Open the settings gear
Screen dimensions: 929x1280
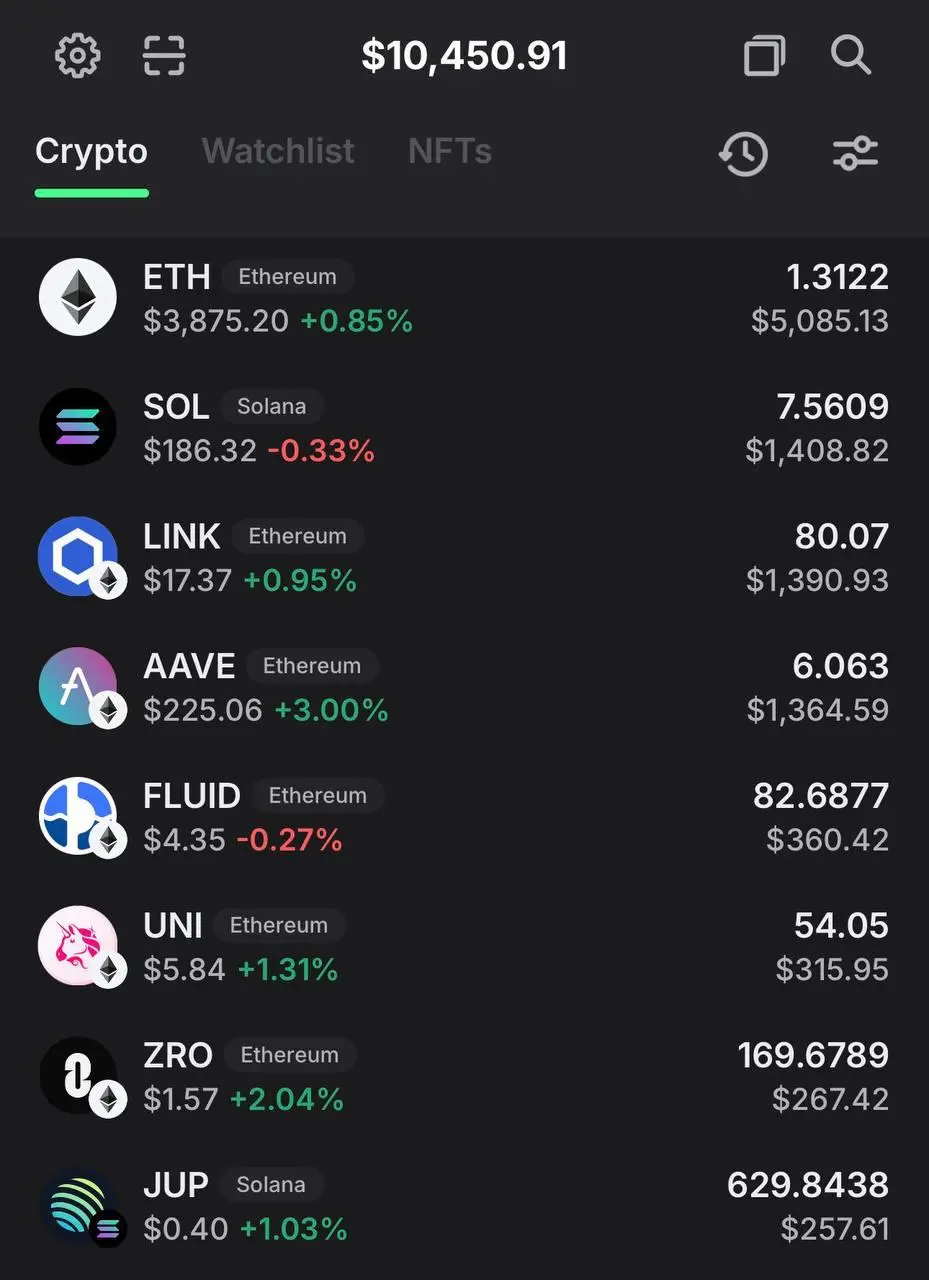[x=77, y=56]
